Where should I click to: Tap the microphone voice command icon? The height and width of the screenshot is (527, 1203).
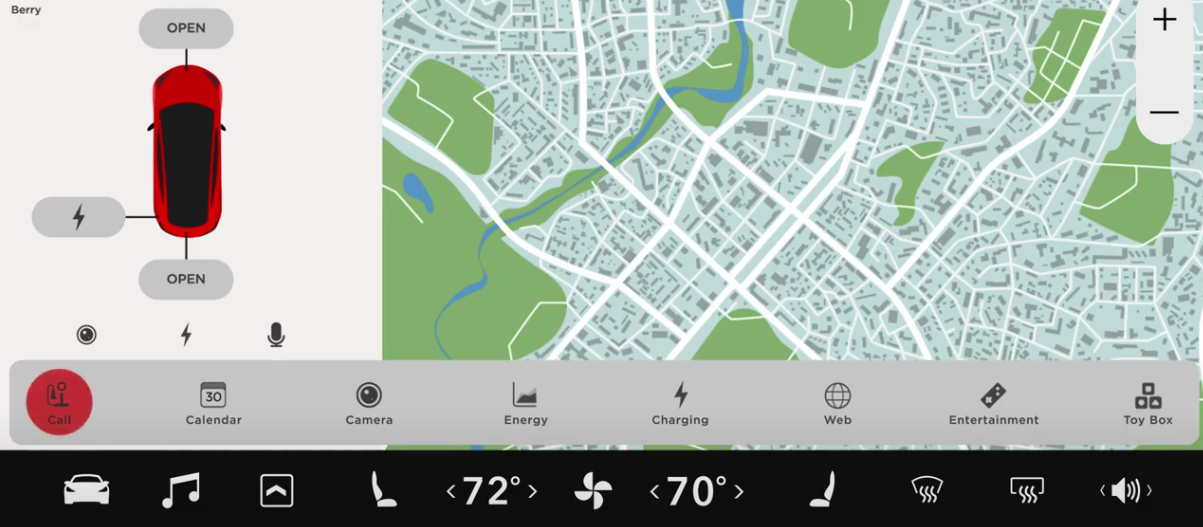[276, 335]
